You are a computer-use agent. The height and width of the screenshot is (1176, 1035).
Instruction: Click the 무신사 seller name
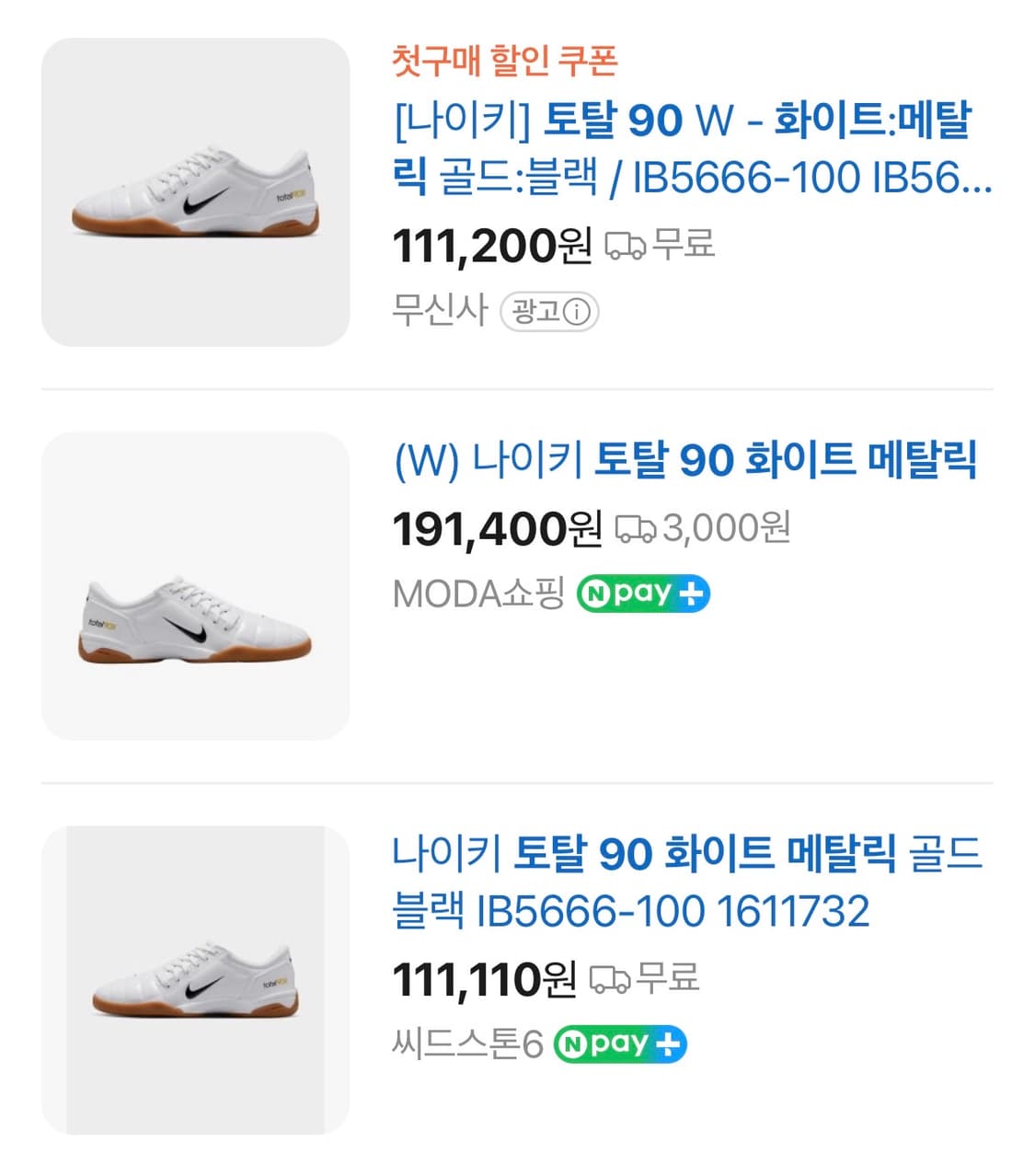439,311
